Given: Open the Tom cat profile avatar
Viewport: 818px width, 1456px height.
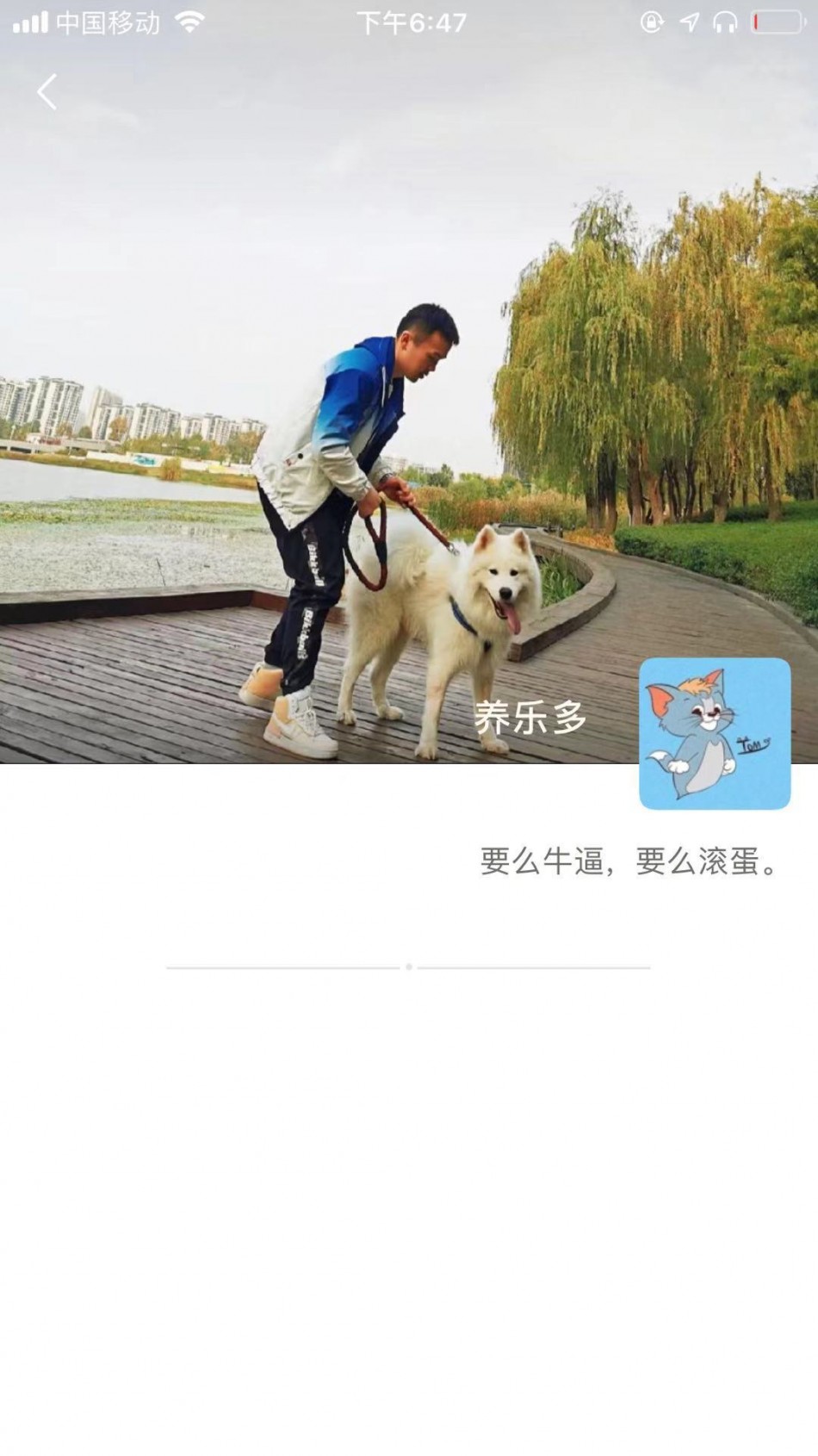Looking at the screenshot, I should (x=714, y=733).
